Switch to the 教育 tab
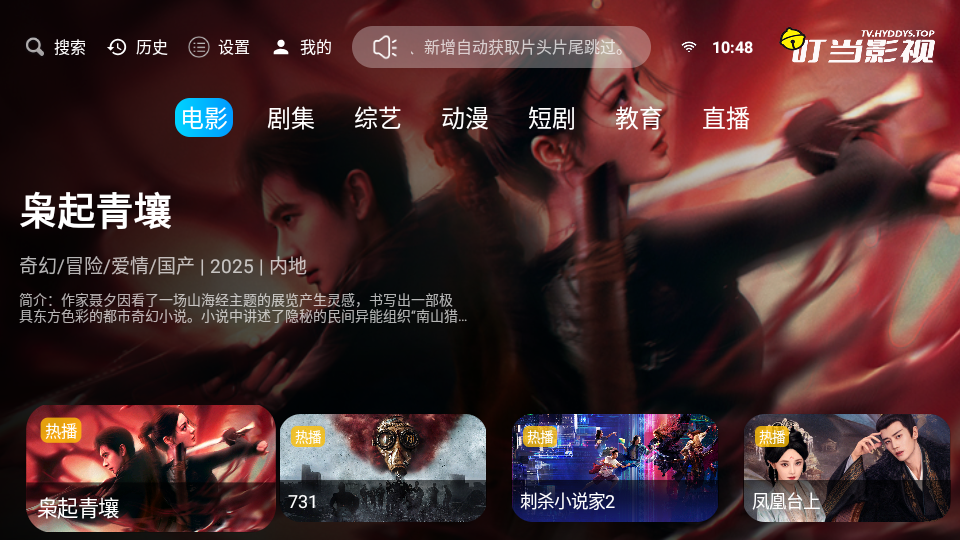 pos(639,118)
